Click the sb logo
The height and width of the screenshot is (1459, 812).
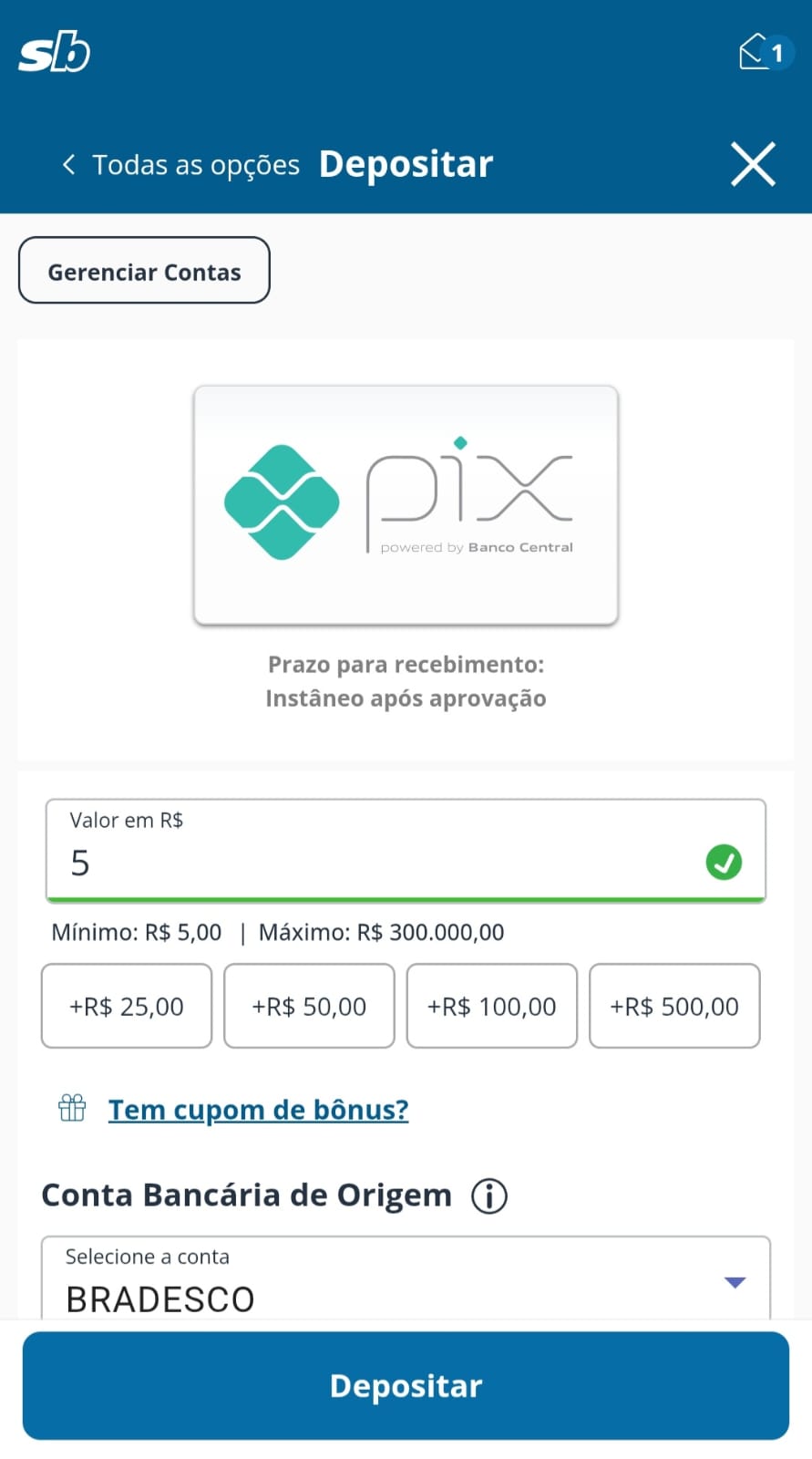[53, 52]
